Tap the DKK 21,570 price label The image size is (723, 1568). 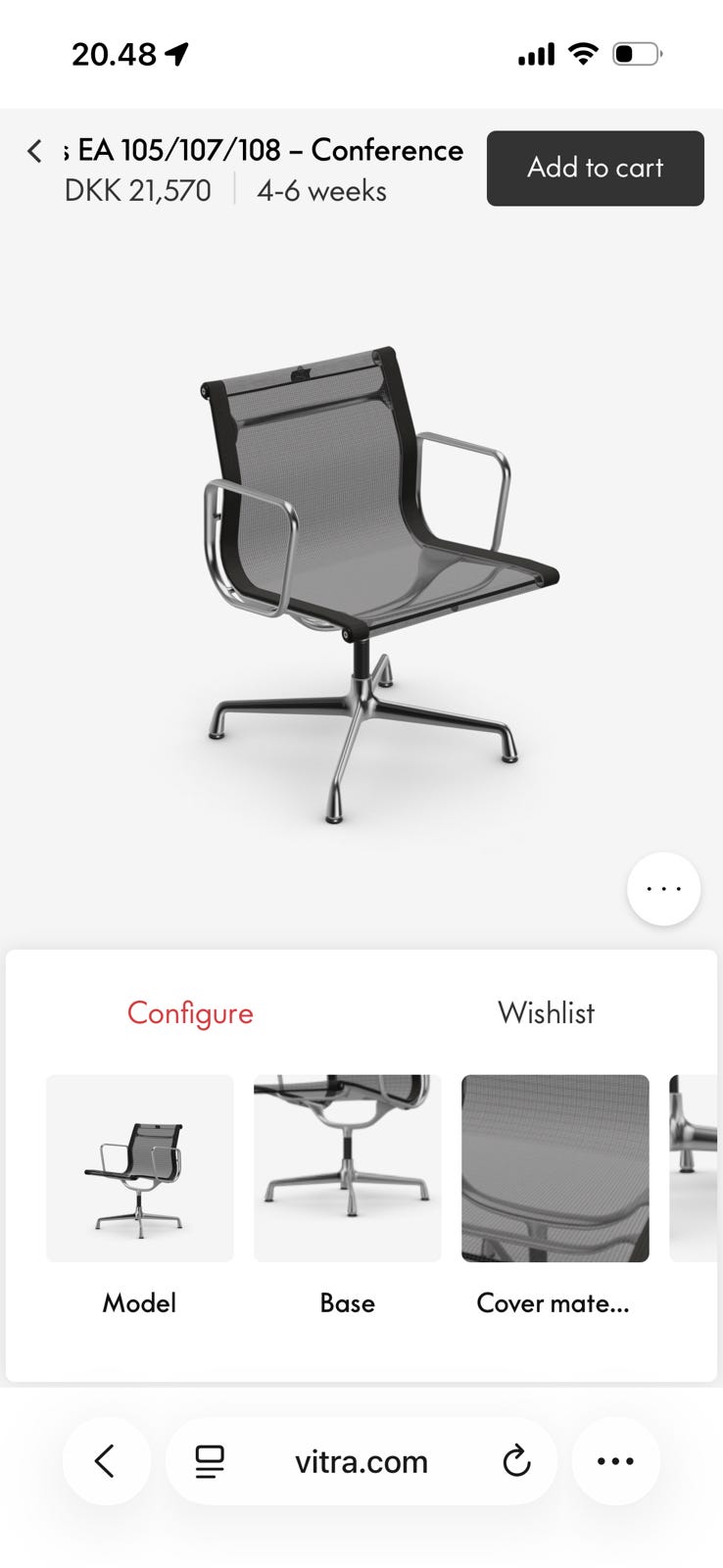click(x=137, y=191)
